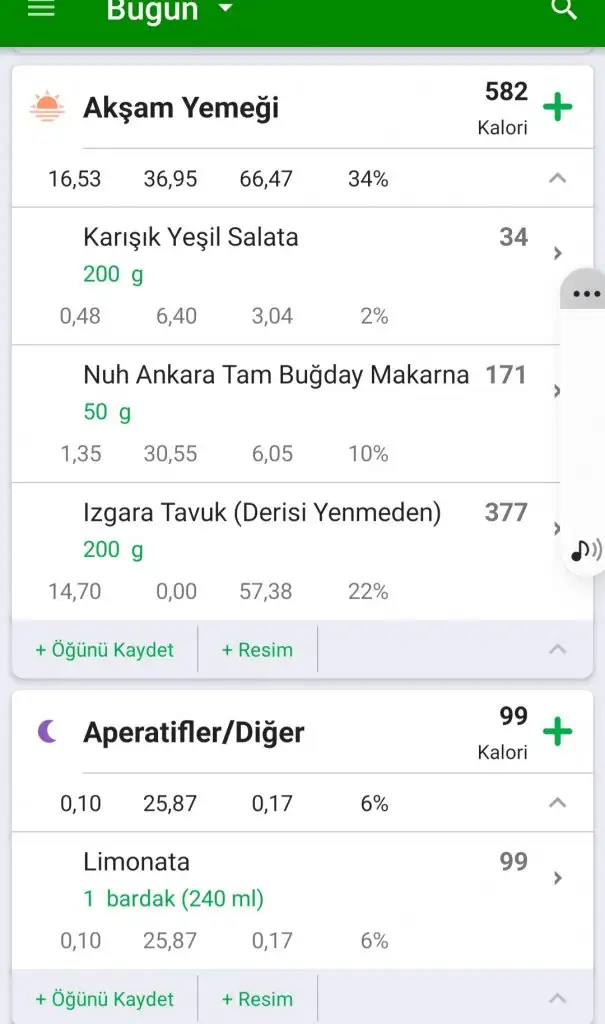This screenshot has height=1024, width=605.
Task: Open search in the top bar
Action: [564, 10]
